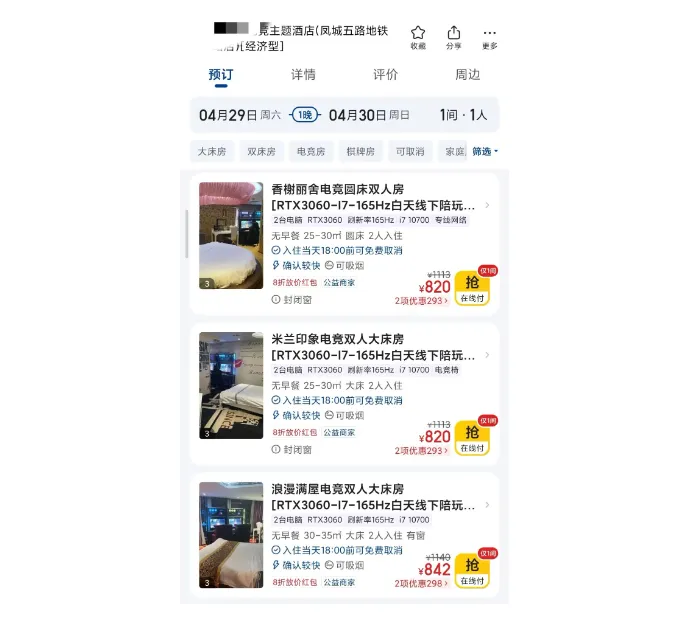The image size is (681, 632).
Task: Select the 电竞房 filter chip
Action: tap(310, 152)
